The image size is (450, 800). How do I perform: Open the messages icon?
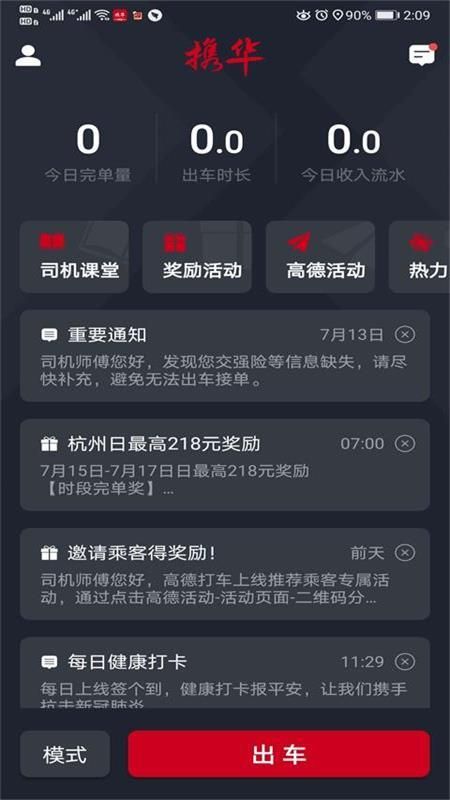pyautogui.click(x=422, y=55)
